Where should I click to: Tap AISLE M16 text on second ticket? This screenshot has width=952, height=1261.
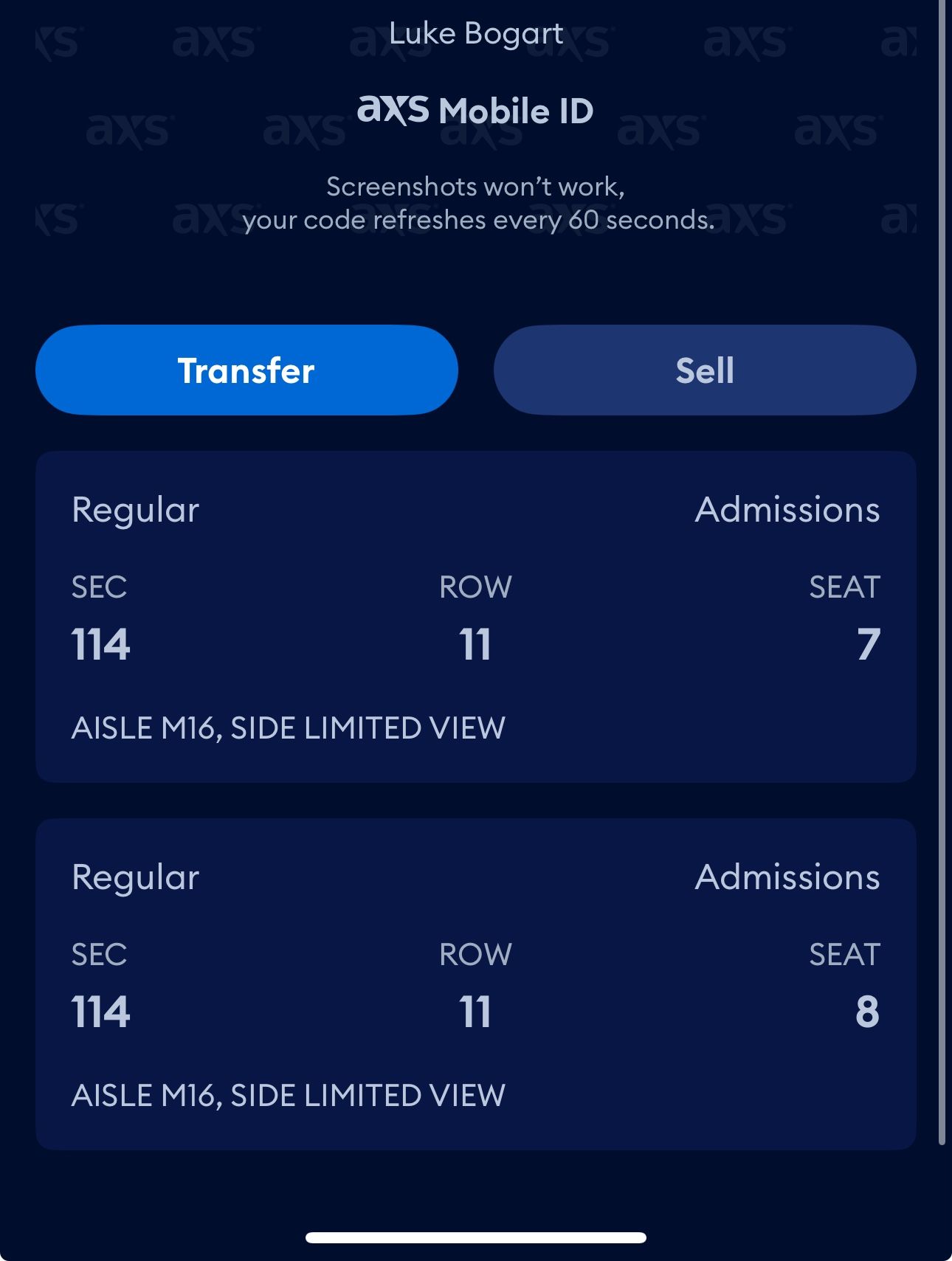coord(288,1095)
